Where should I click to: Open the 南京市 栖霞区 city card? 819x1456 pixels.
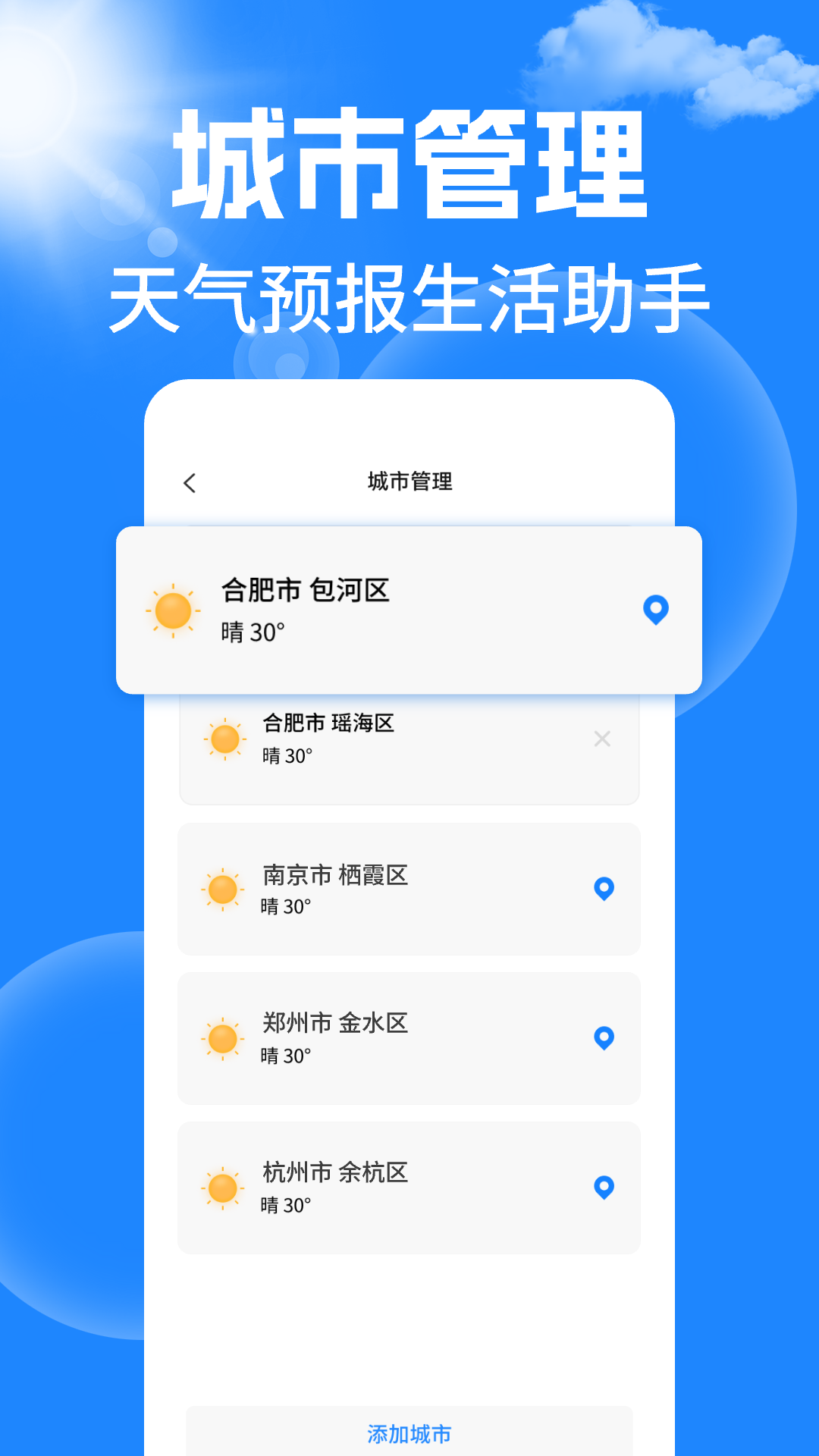click(x=408, y=890)
